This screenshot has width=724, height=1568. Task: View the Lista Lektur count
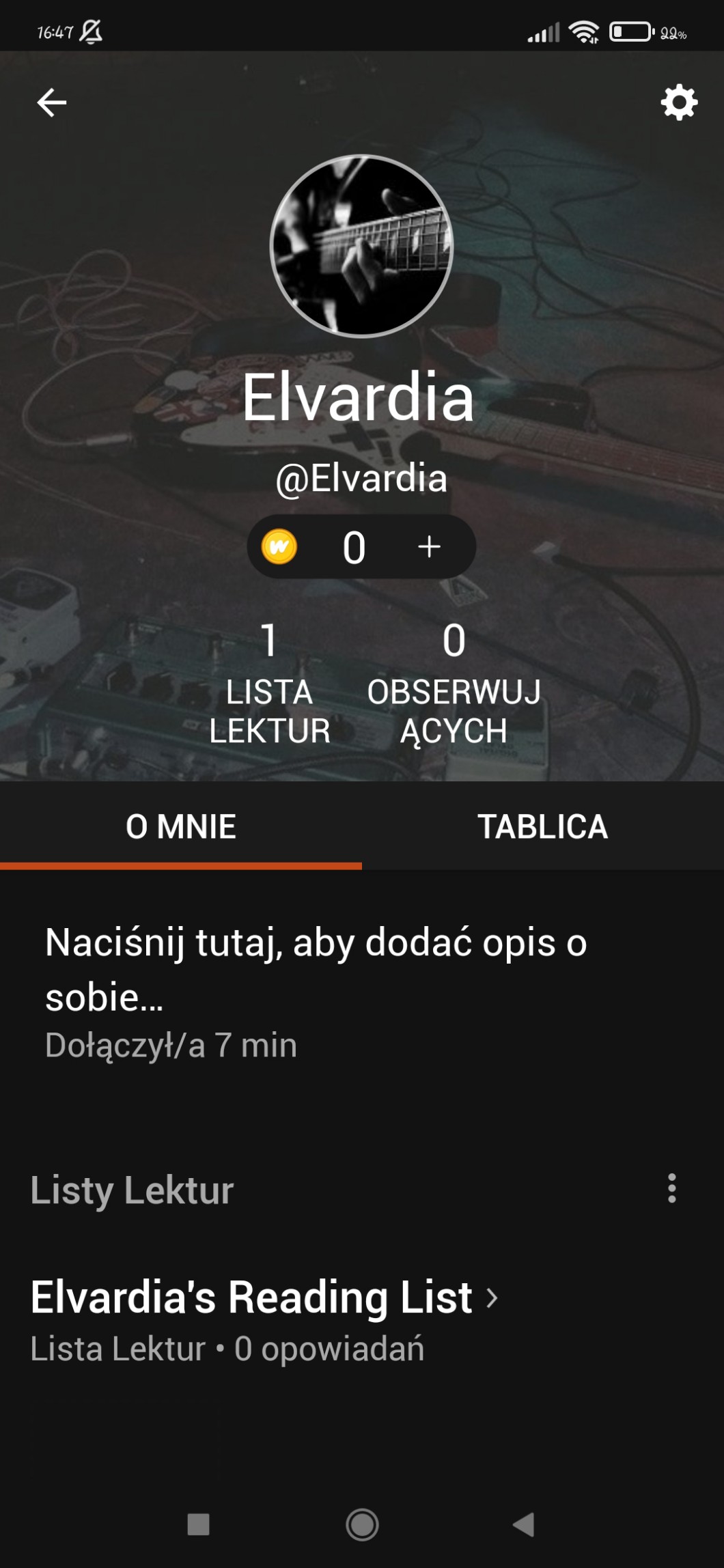click(269, 682)
